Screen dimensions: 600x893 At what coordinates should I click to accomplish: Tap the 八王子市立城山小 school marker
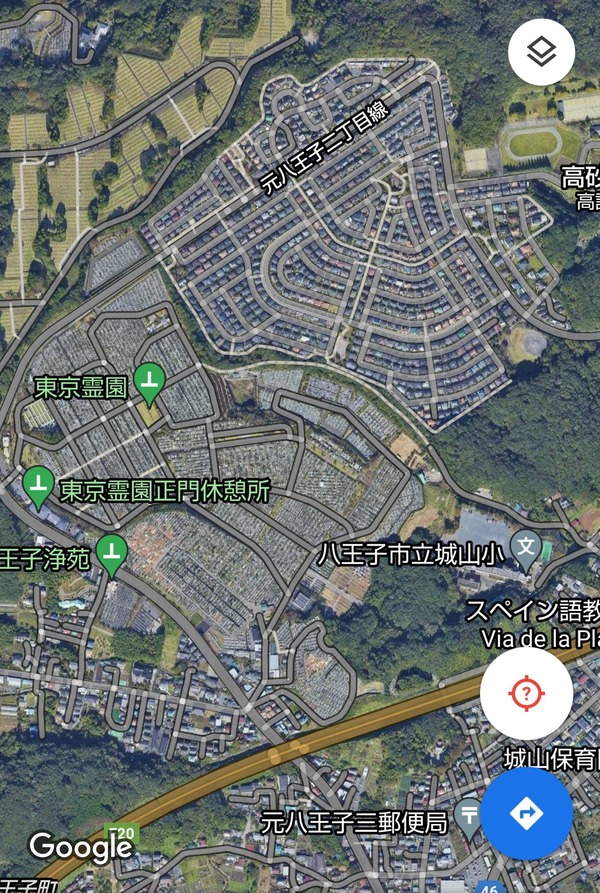click(x=525, y=546)
